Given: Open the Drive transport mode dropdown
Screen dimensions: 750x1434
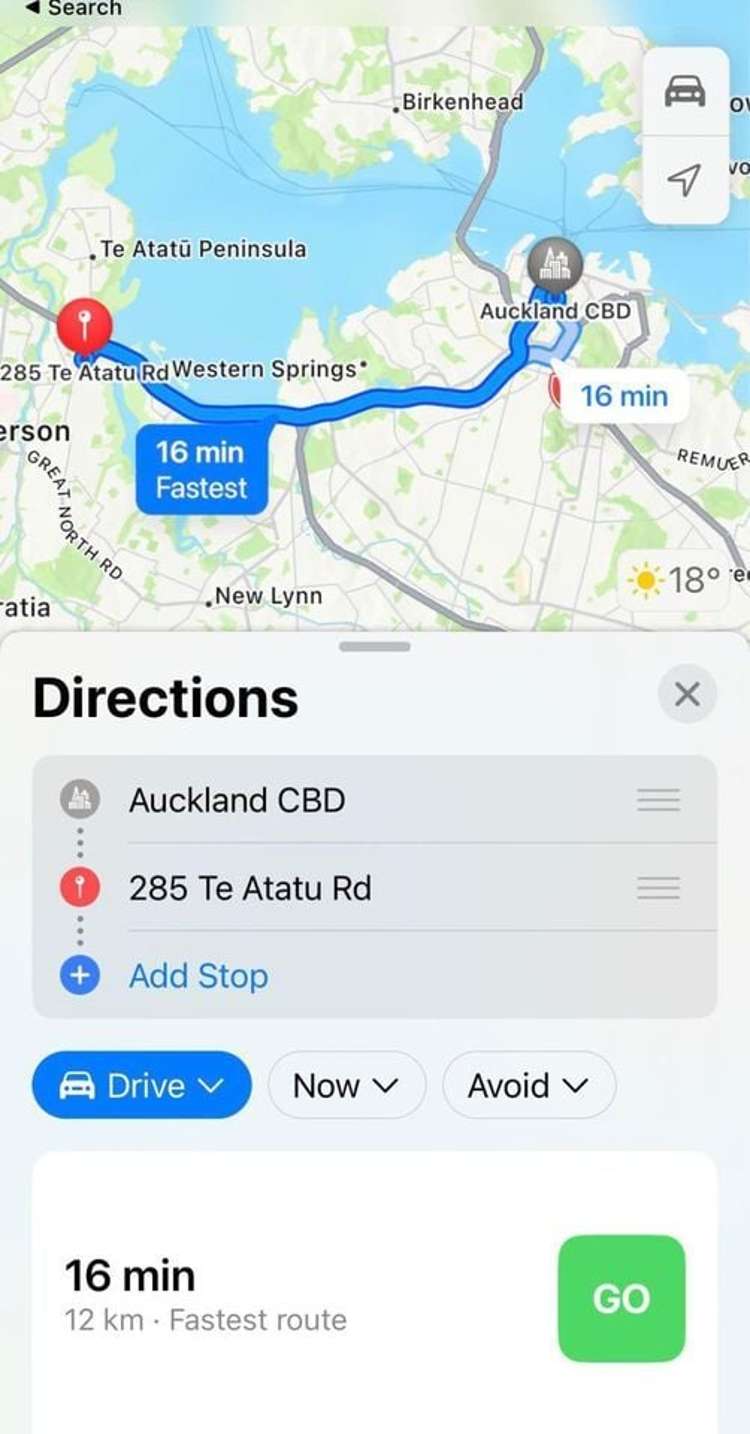Looking at the screenshot, I should coord(142,1085).
